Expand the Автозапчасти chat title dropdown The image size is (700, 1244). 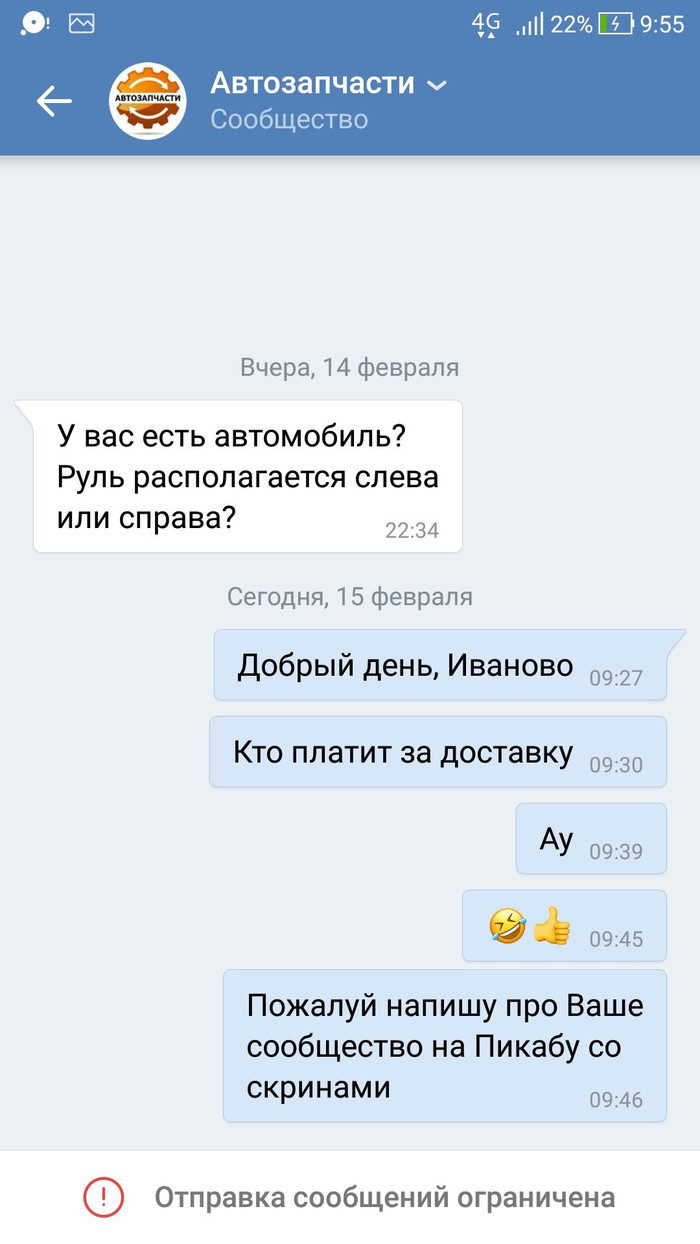437,85
